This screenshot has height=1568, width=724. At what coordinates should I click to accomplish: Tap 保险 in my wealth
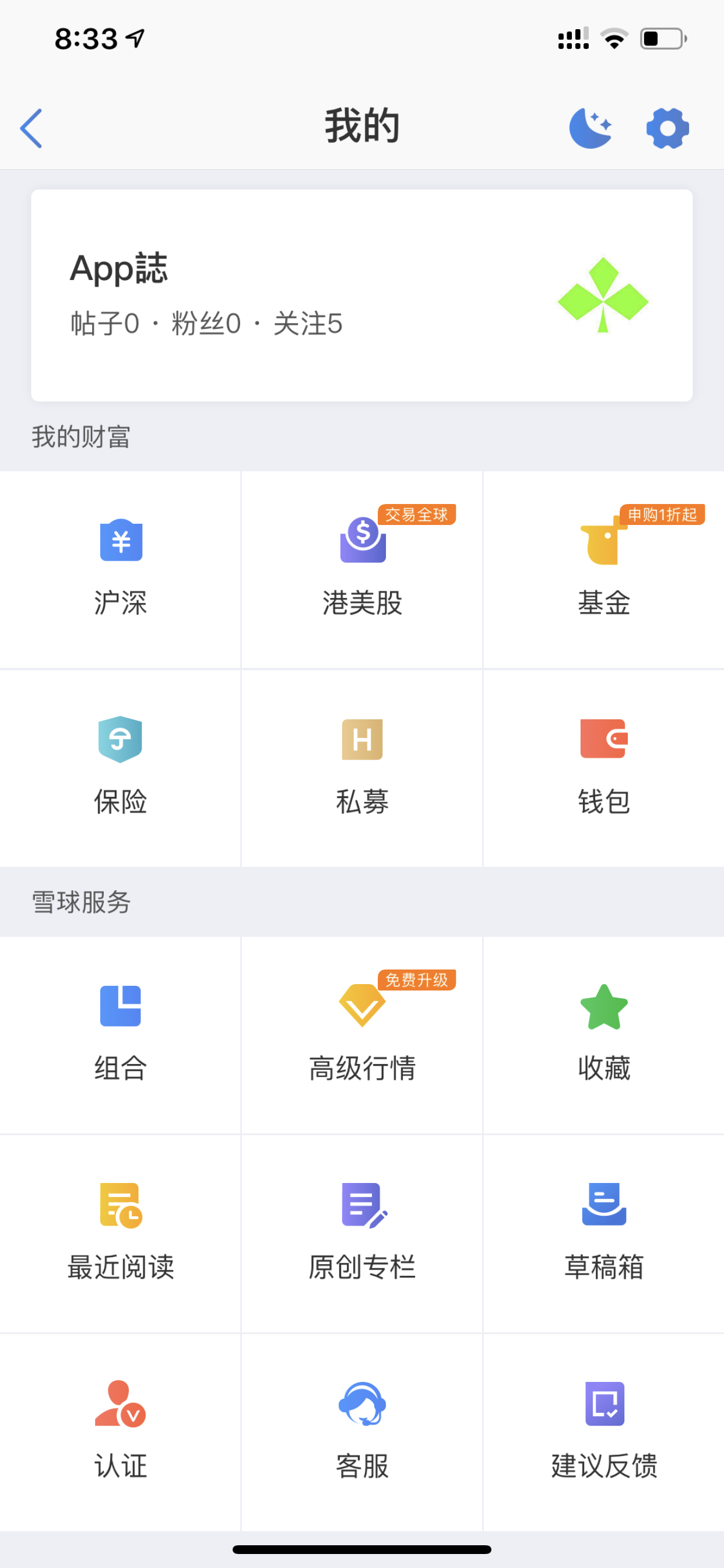coord(121,768)
